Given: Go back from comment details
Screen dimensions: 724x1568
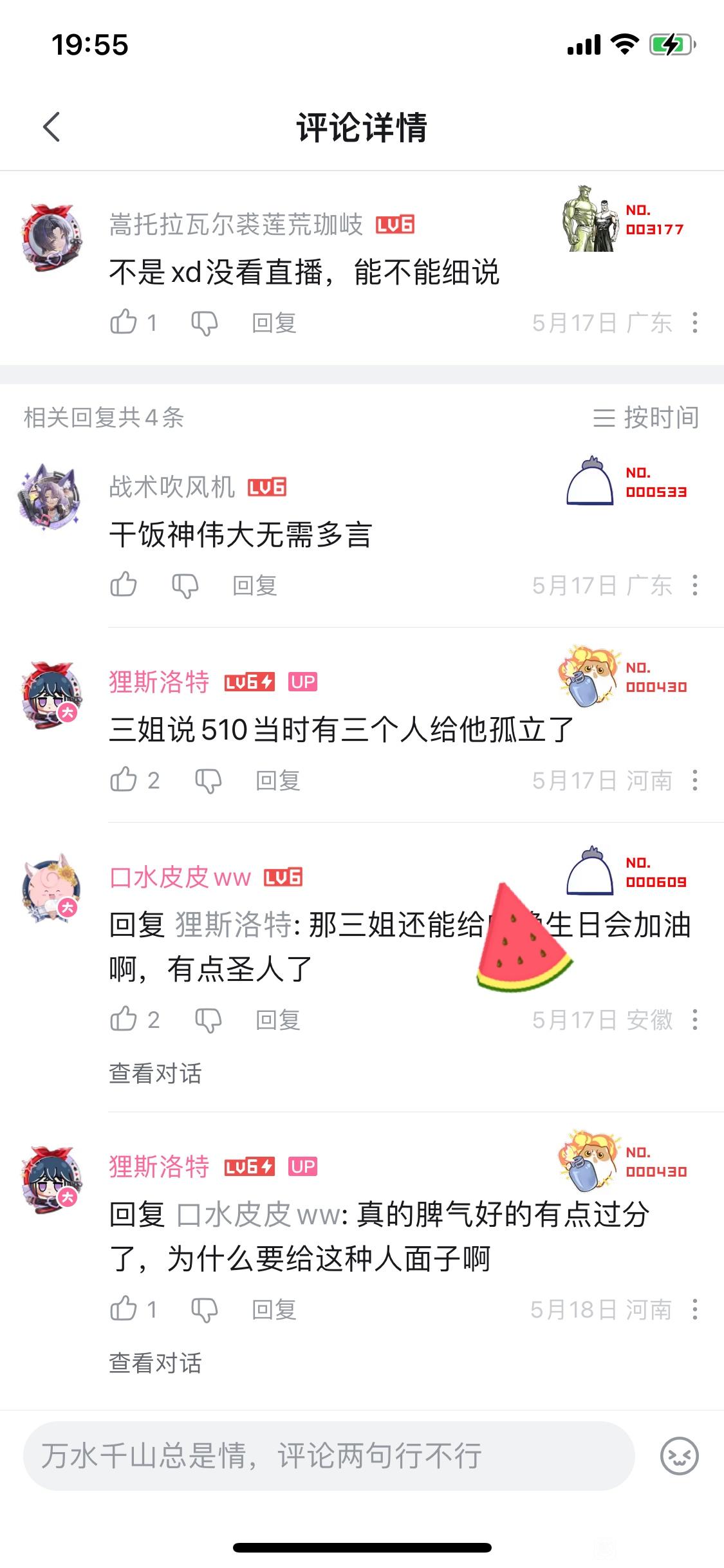Looking at the screenshot, I should click(x=51, y=127).
